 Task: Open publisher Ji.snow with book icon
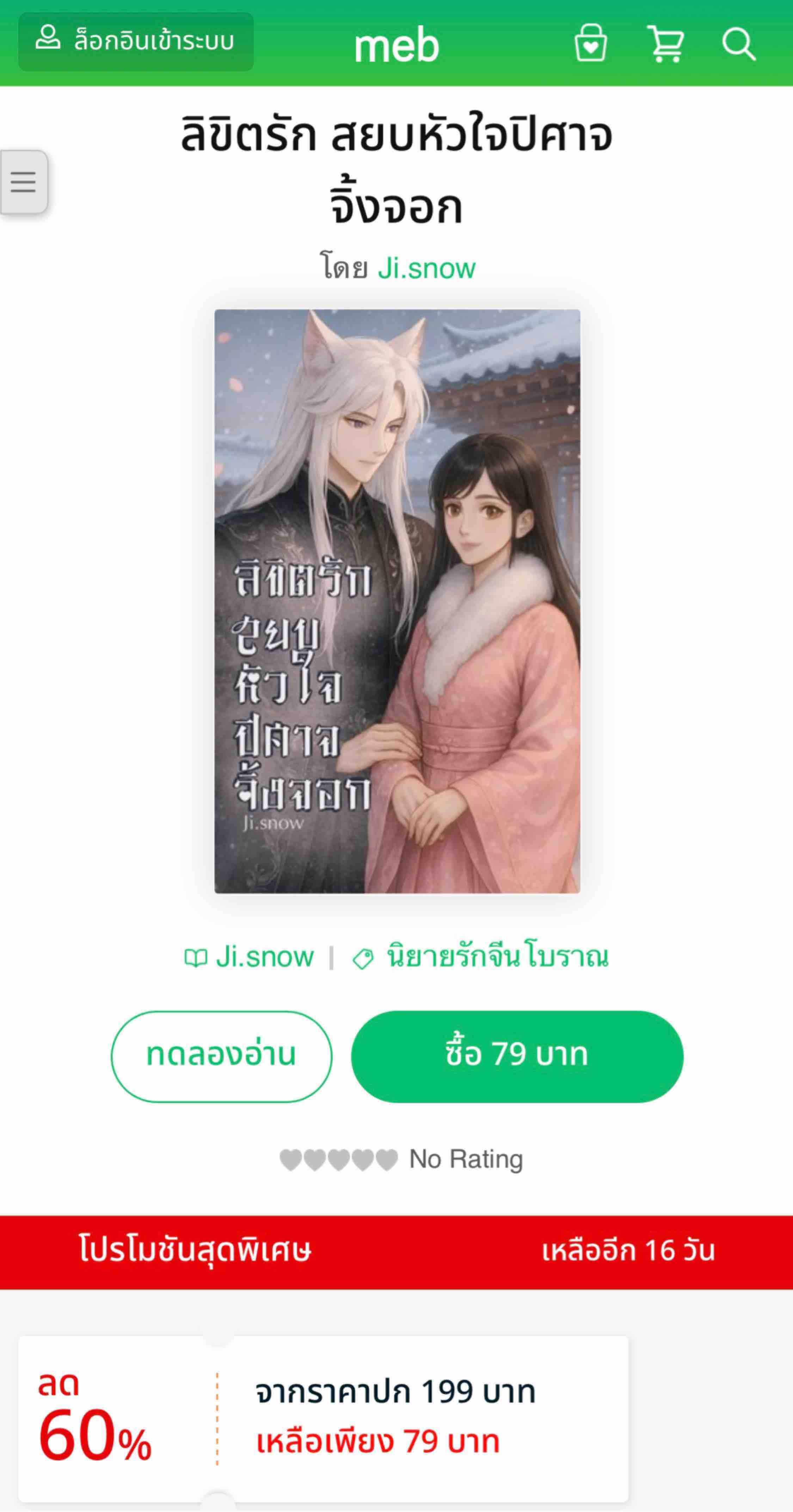tap(250, 957)
